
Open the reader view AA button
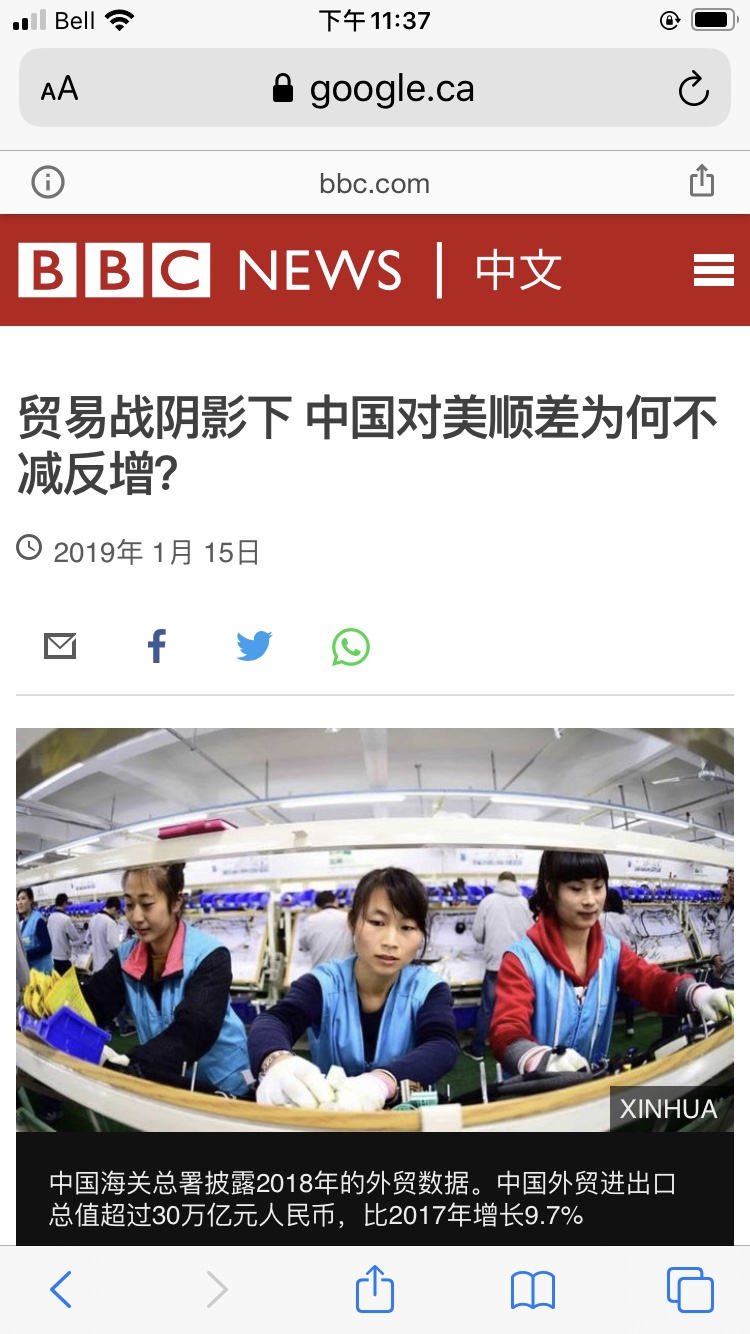59,90
